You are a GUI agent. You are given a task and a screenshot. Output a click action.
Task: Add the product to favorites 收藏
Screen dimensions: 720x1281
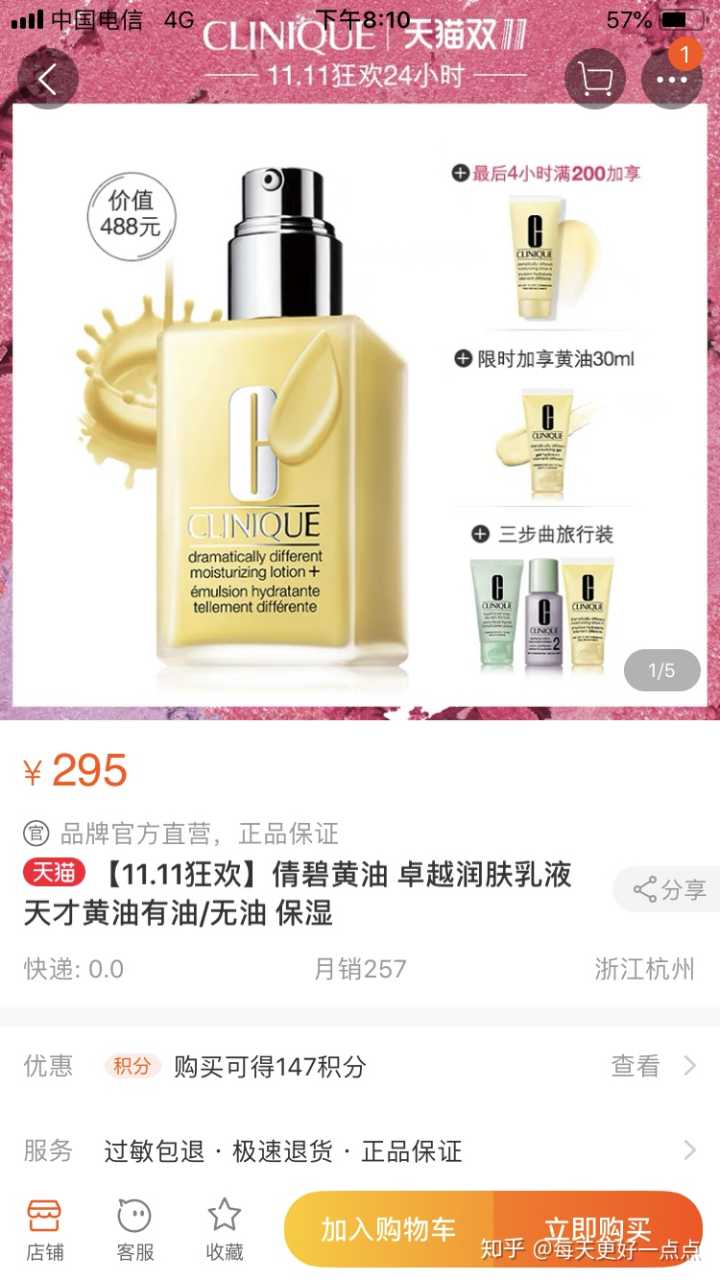pyautogui.click(x=224, y=1229)
